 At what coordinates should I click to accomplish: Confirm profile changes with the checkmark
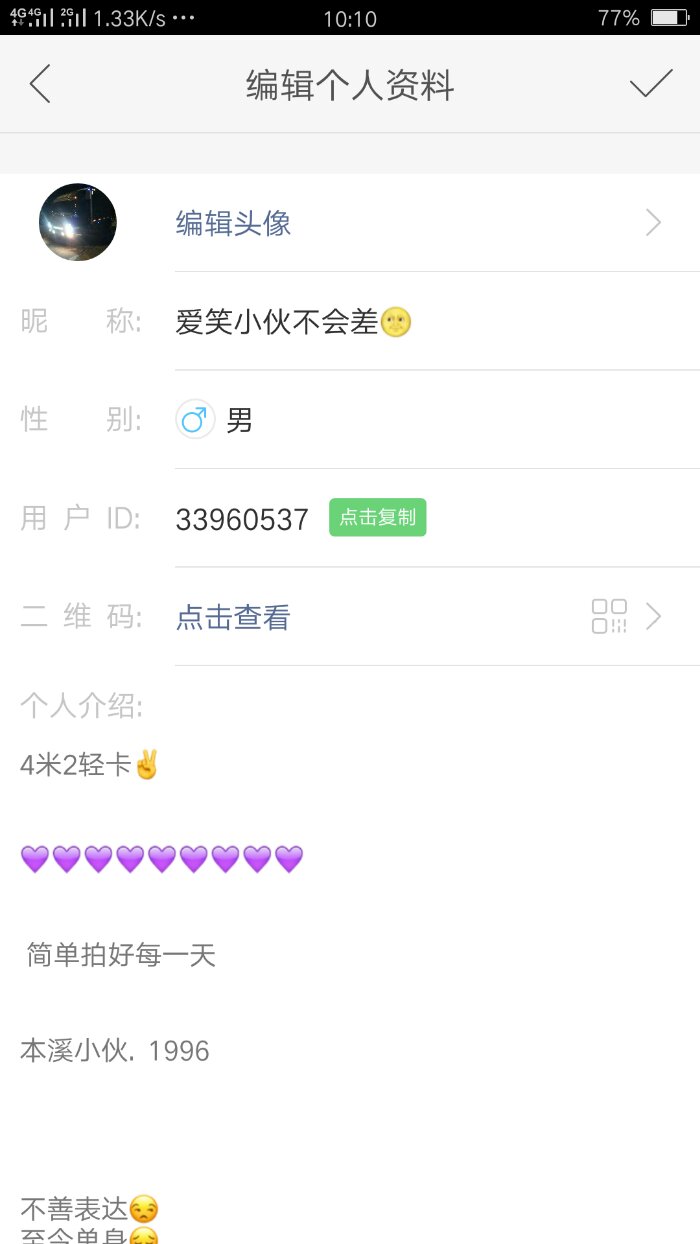[651, 85]
